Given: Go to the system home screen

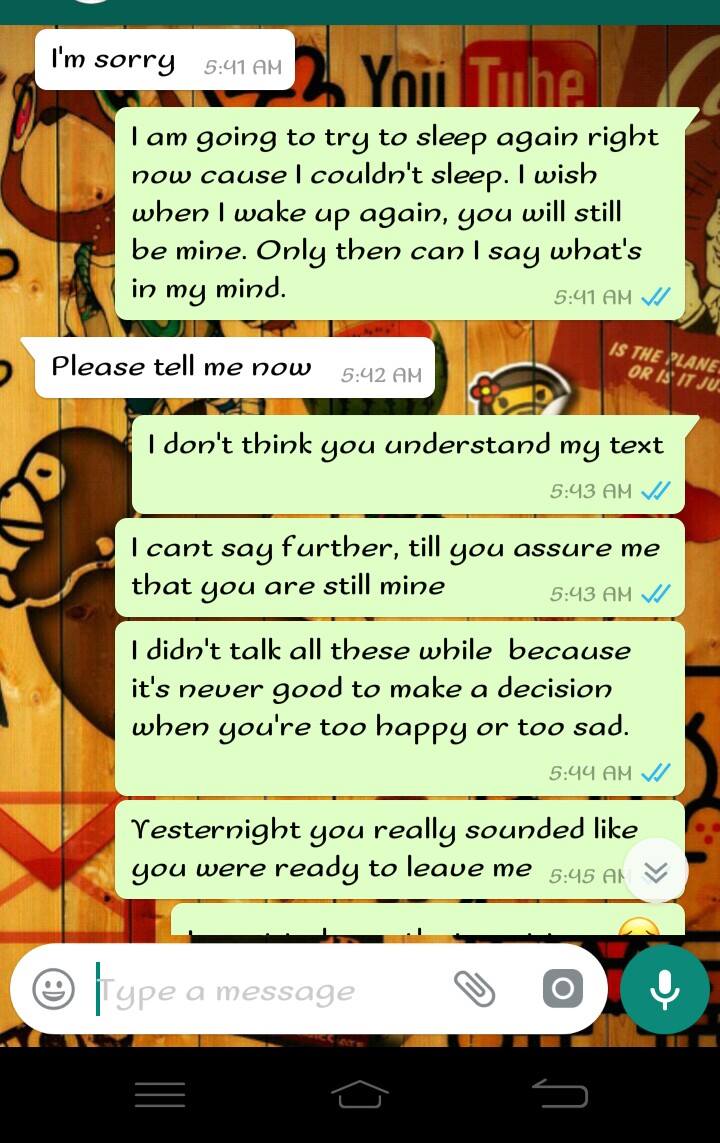Looking at the screenshot, I should point(360,1093).
